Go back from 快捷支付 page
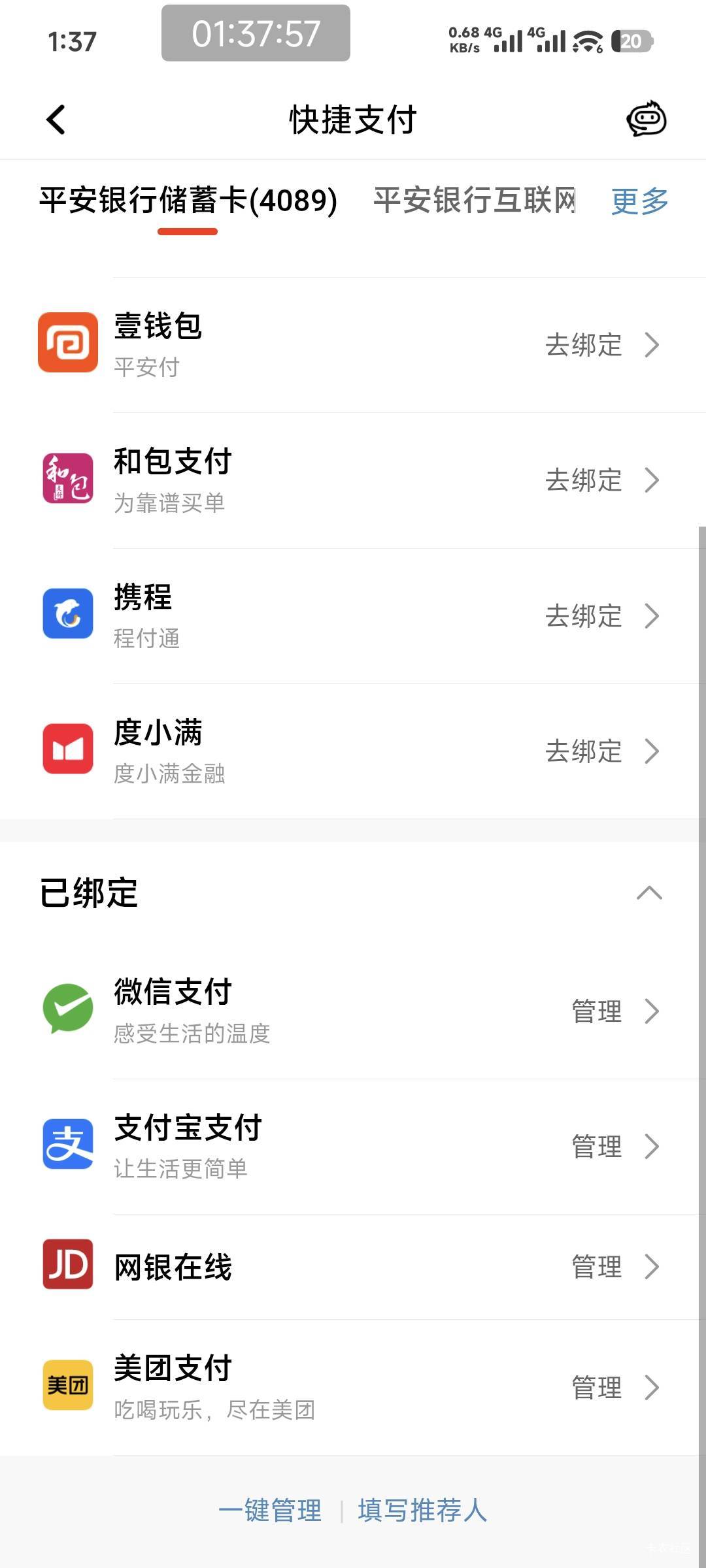This screenshot has height=1568, width=706. click(x=56, y=120)
